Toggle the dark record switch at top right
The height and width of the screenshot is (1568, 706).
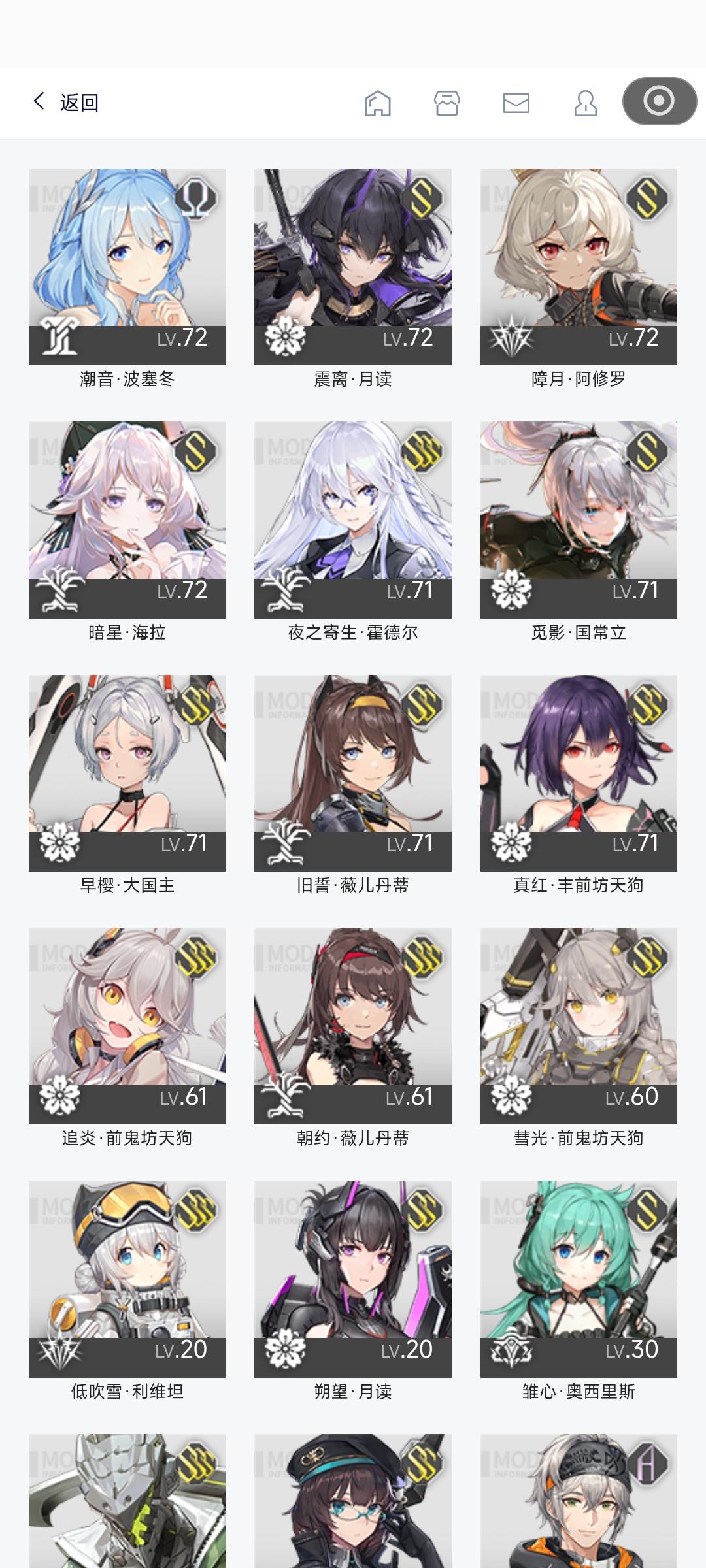pos(658,103)
